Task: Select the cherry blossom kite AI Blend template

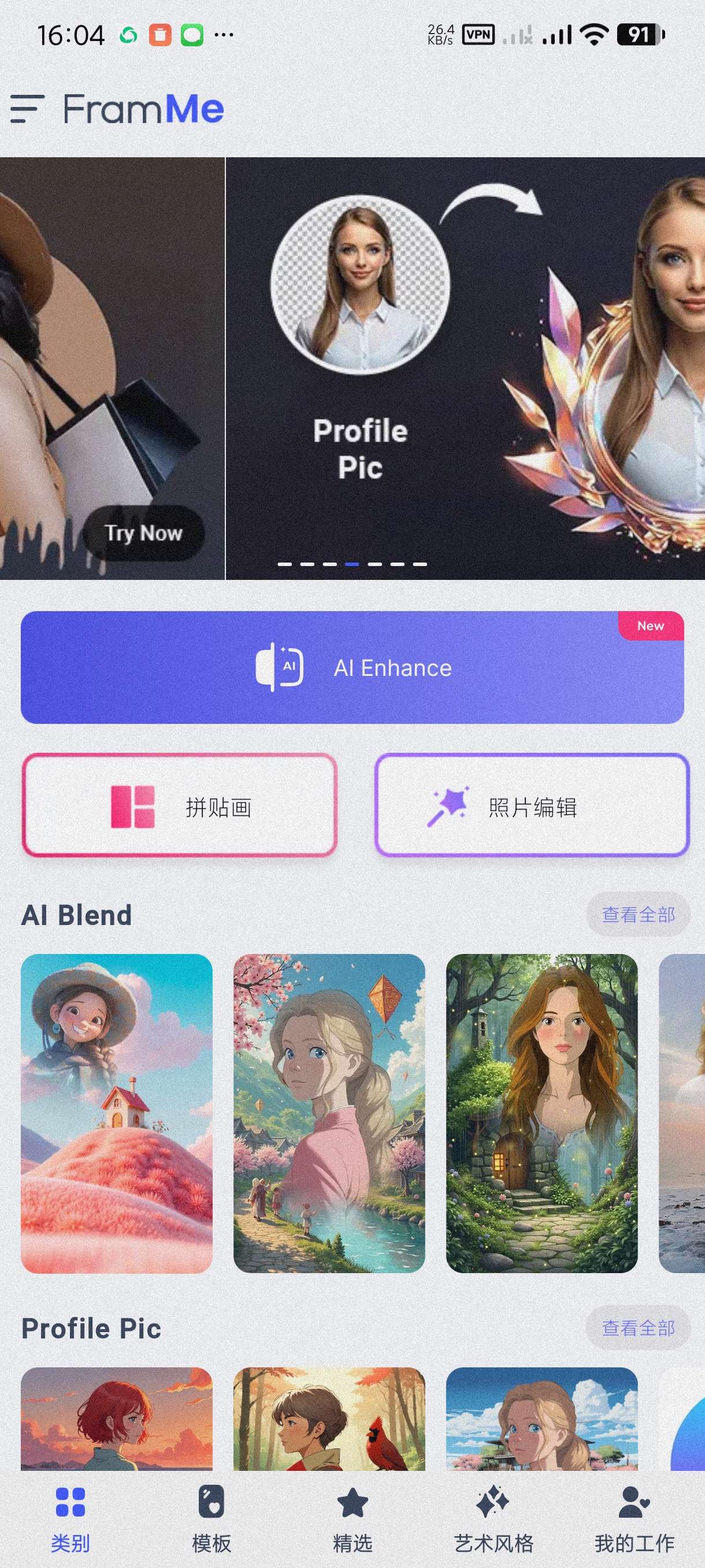Action: (x=329, y=1114)
